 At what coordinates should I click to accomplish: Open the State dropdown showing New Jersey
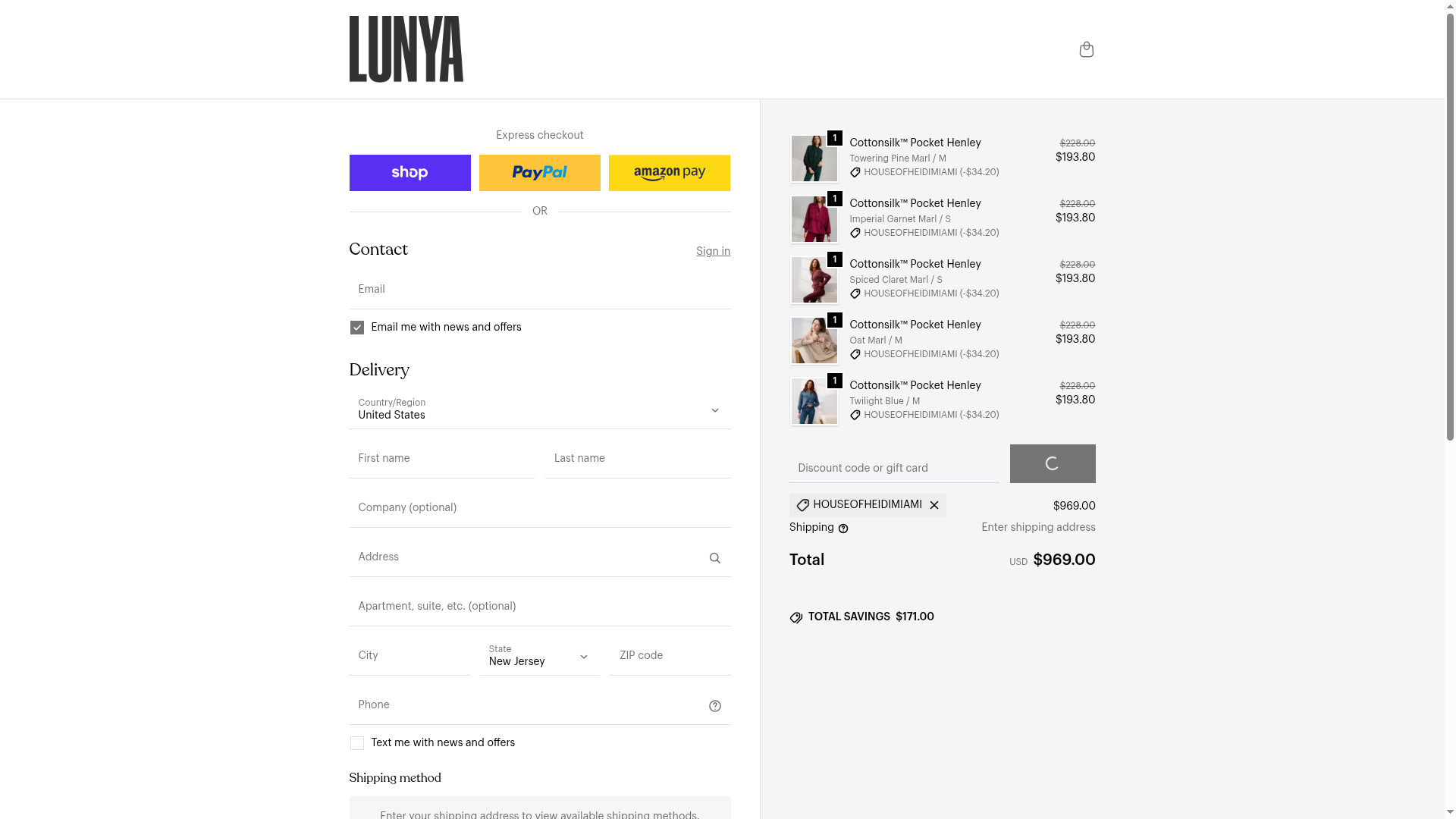pos(539,656)
